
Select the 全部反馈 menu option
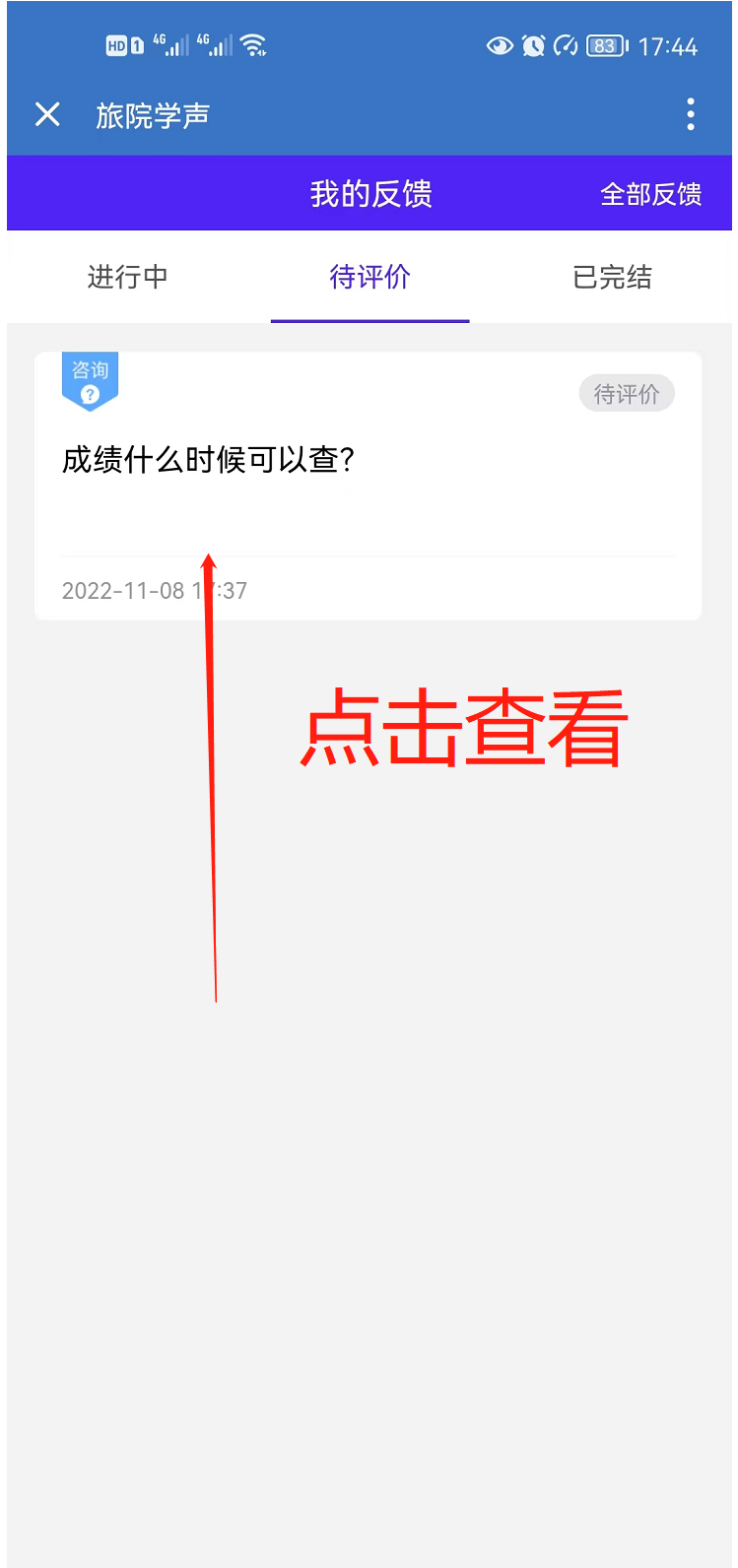[x=651, y=194]
